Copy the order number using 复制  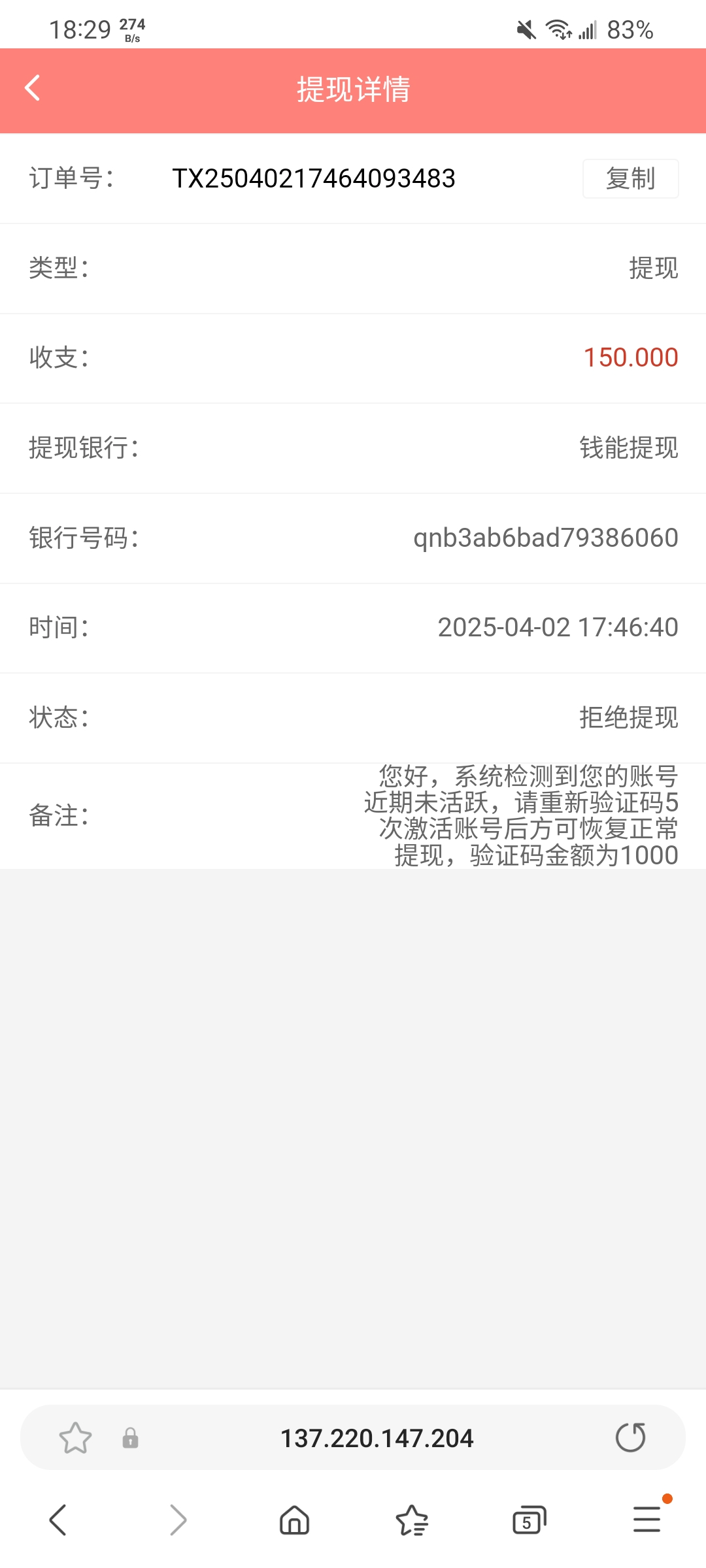point(630,179)
